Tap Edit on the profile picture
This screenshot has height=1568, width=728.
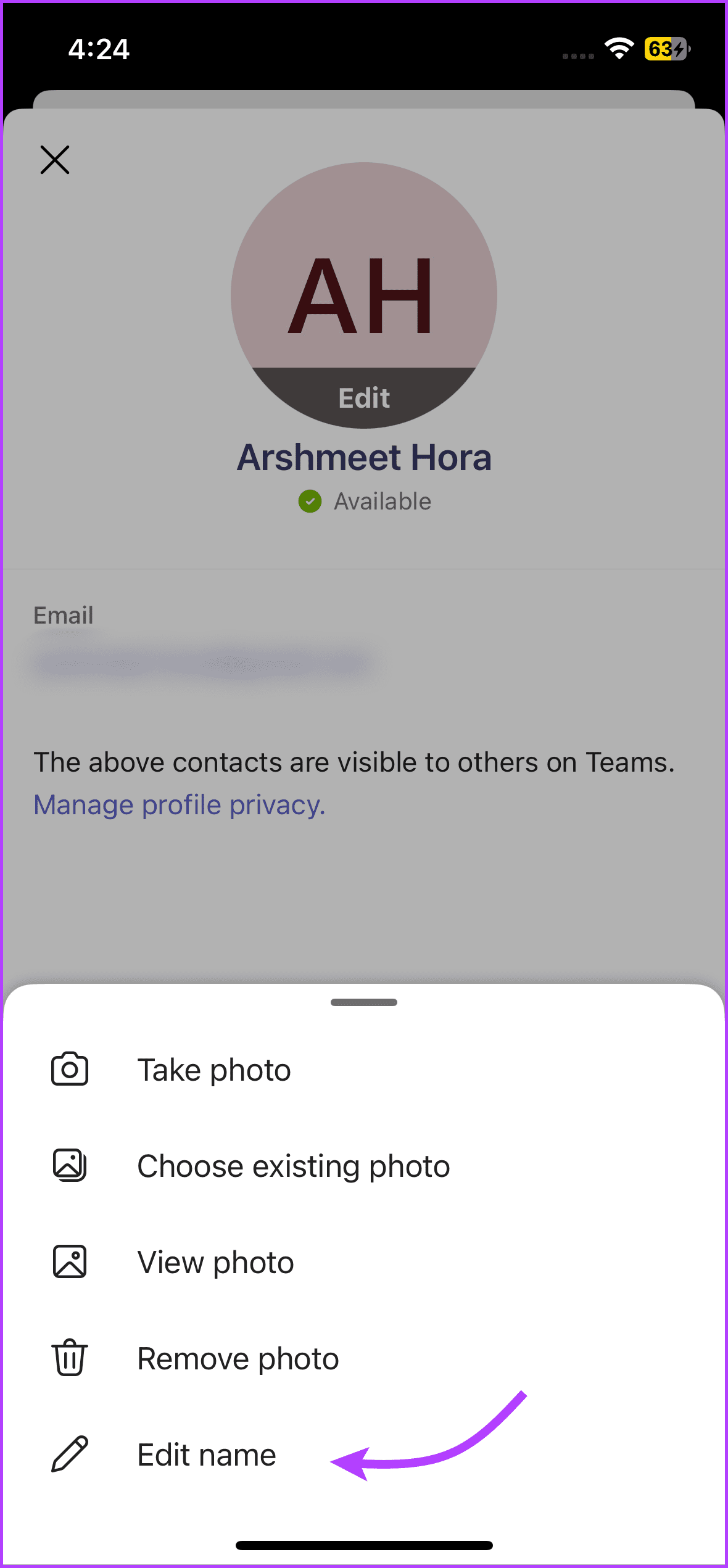pyautogui.click(x=364, y=397)
